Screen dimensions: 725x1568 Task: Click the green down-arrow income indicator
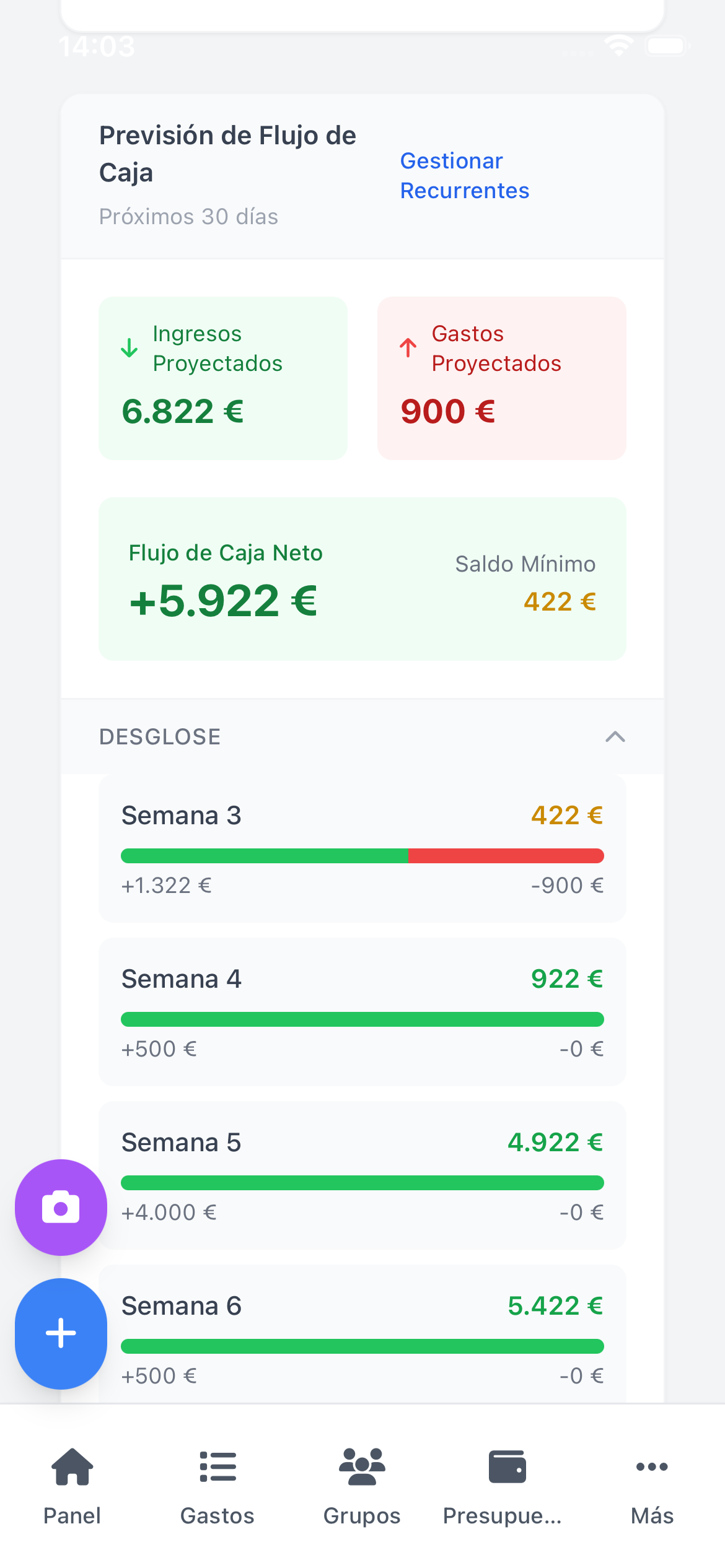click(x=128, y=349)
